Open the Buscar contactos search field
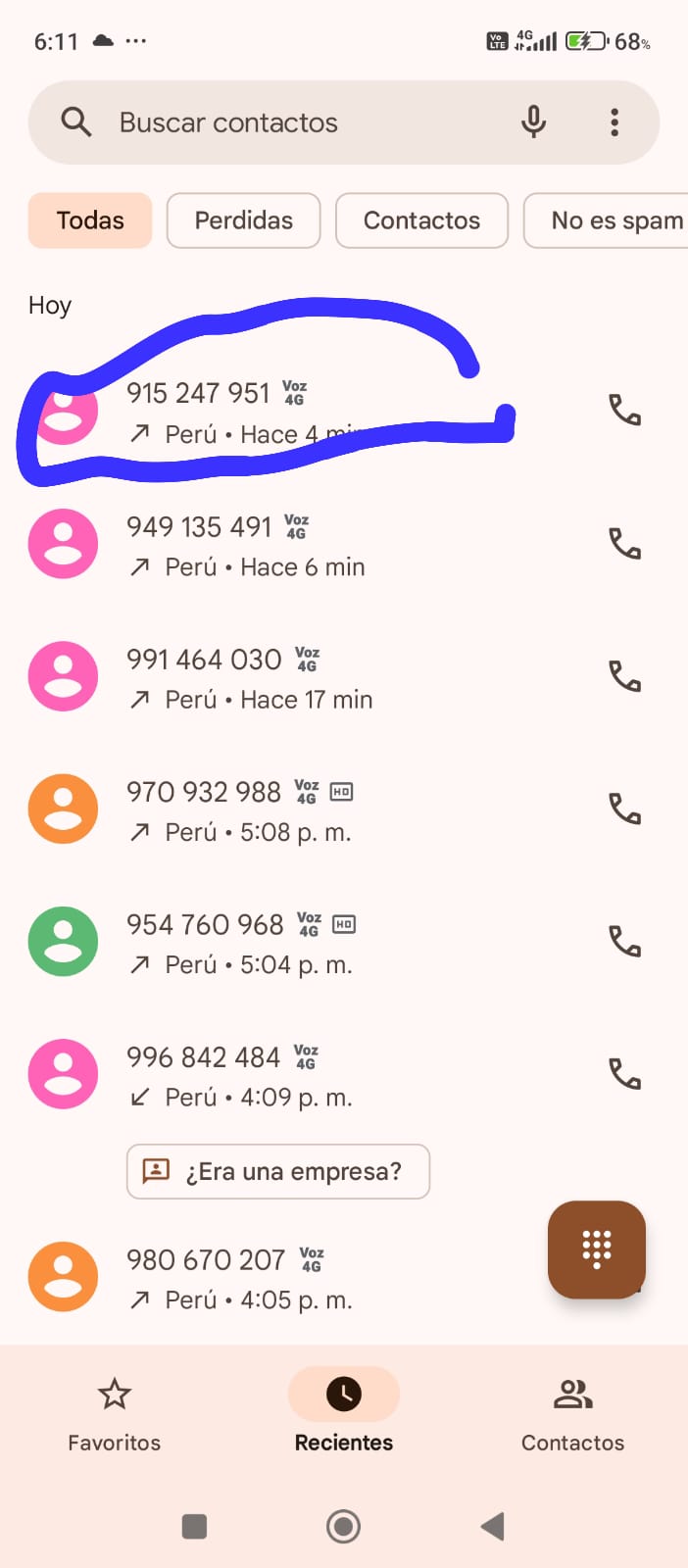Image resolution: width=688 pixels, height=1568 pixels. 274,122
